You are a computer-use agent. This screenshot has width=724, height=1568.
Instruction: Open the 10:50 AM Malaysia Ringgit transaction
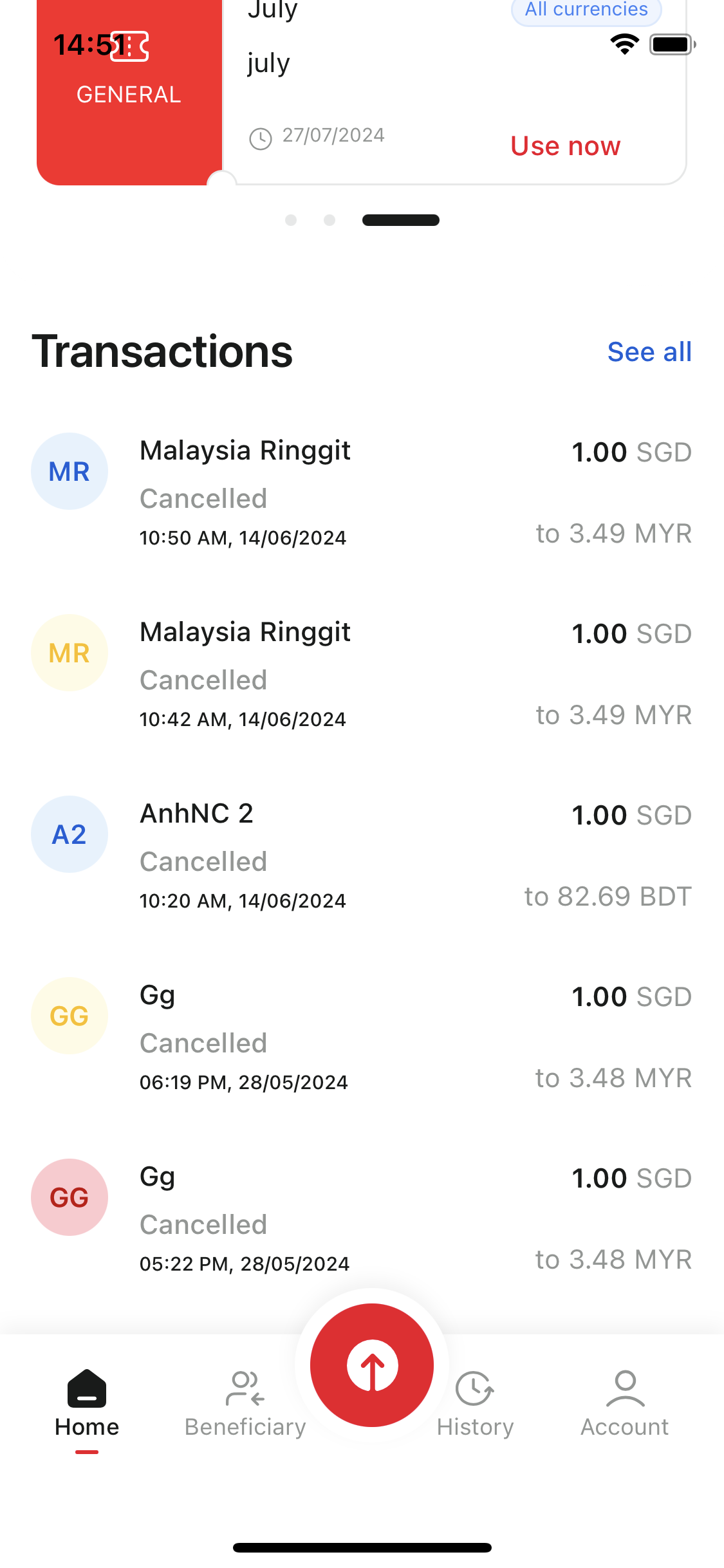click(x=360, y=492)
